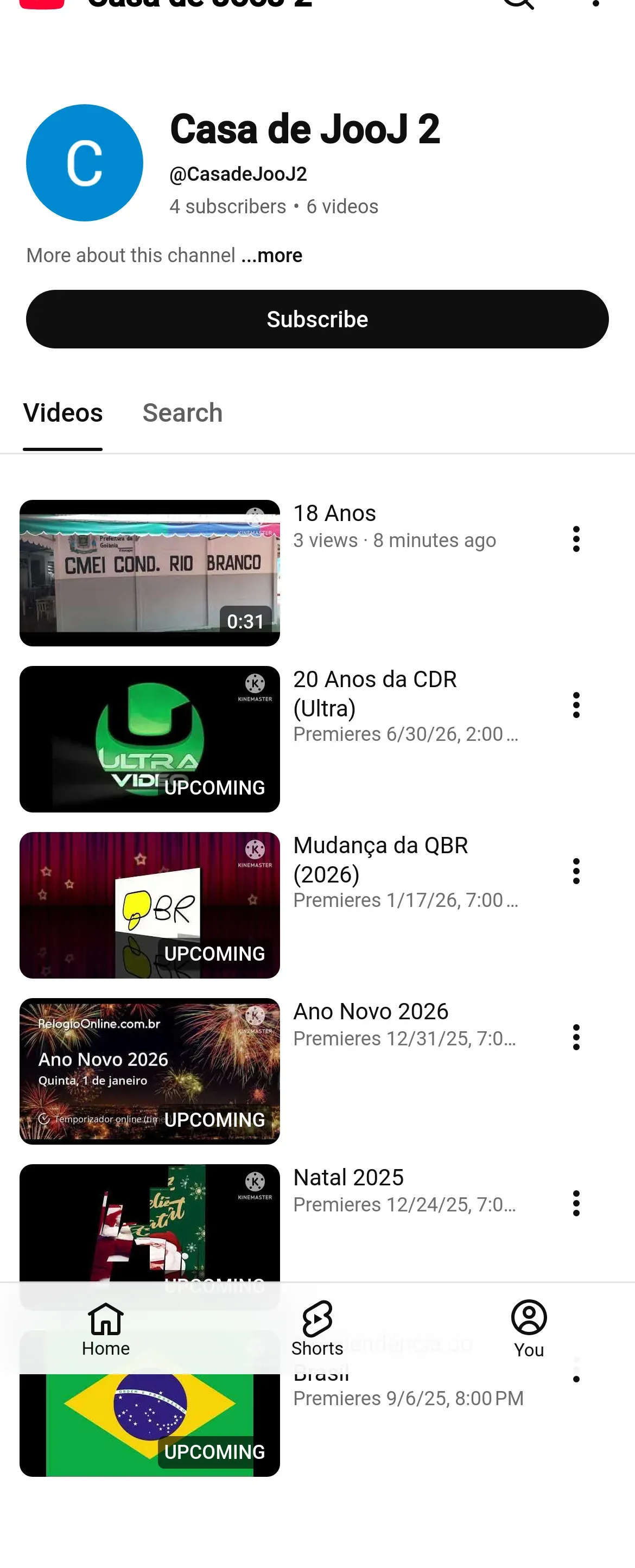
Task: Tap the three-dot menu beside Ano Novo 2026
Action: click(576, 1038)
